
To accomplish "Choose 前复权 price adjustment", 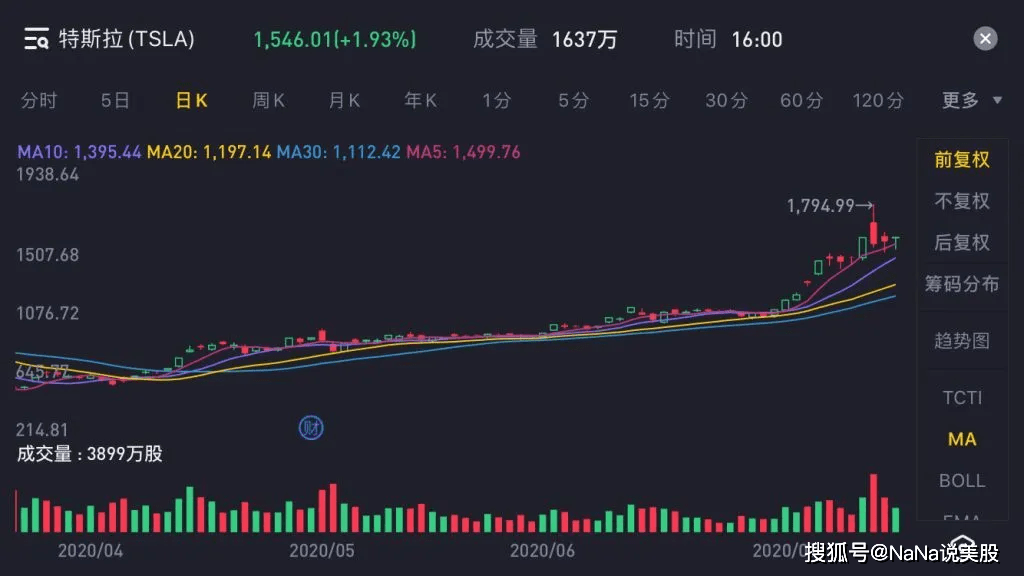I will [961, 159].
